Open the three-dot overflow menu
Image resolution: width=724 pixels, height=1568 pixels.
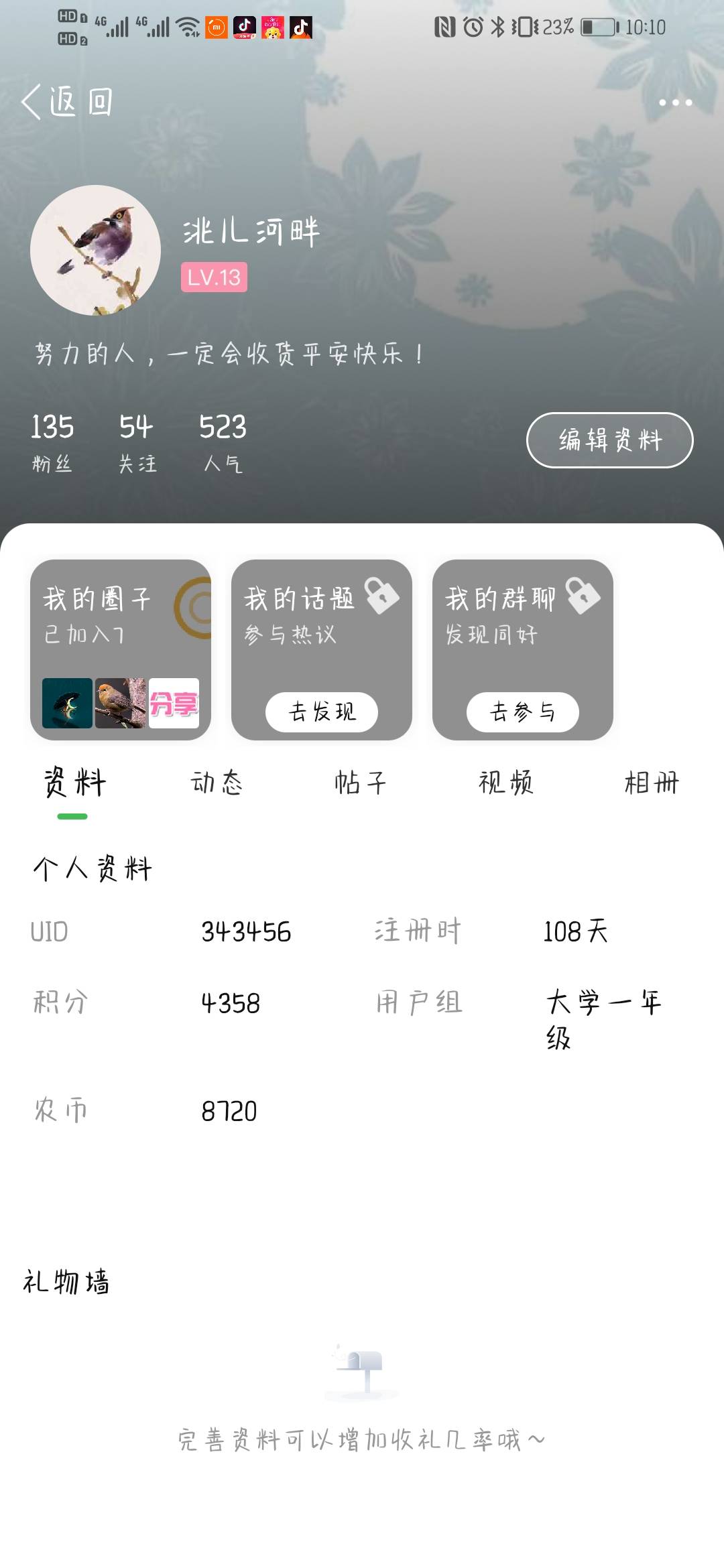pyautogui.click(x=675, y=103)
